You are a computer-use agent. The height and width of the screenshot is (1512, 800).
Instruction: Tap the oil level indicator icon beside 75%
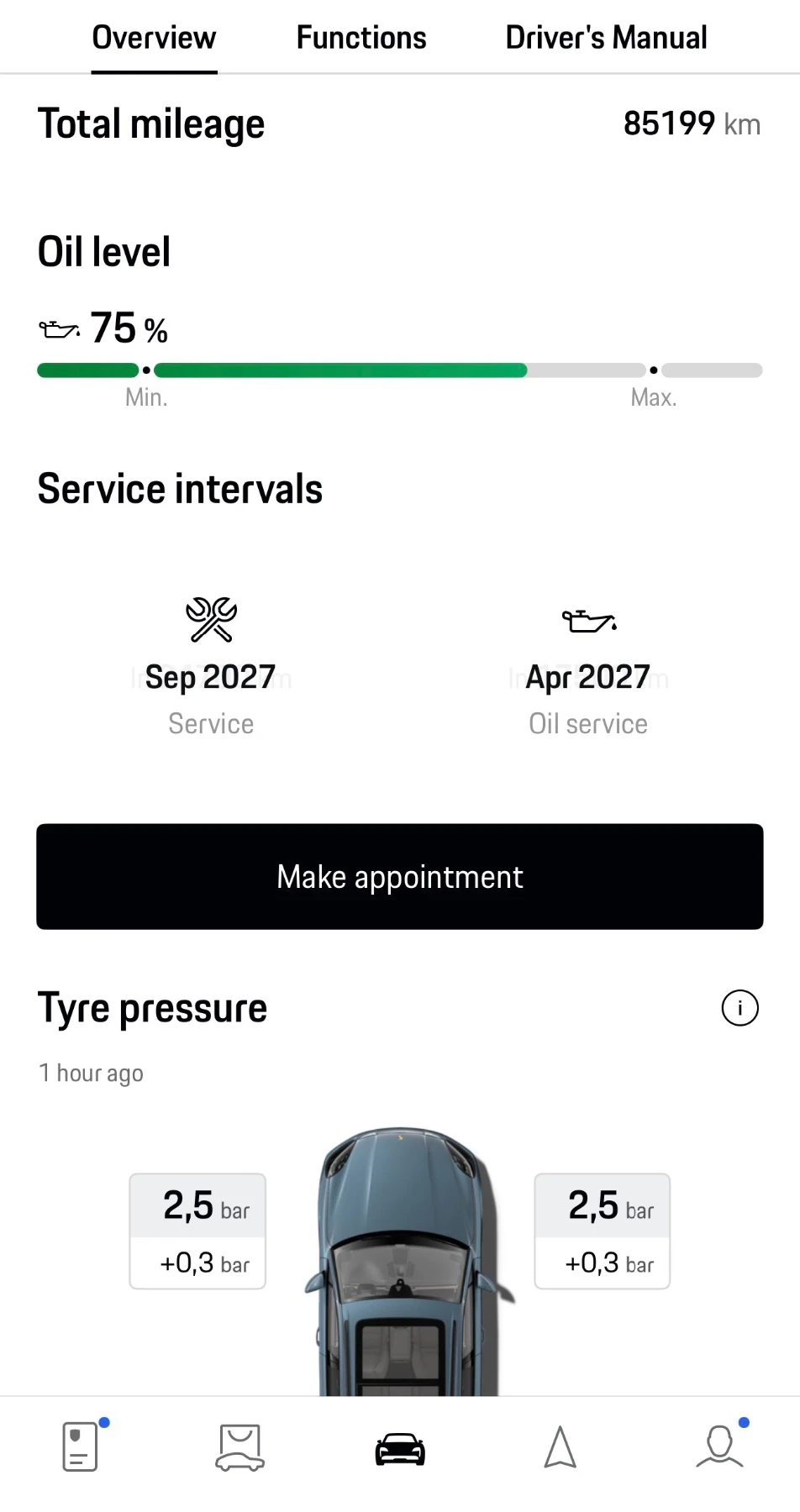pyautogui.click(x=59, y=328)
